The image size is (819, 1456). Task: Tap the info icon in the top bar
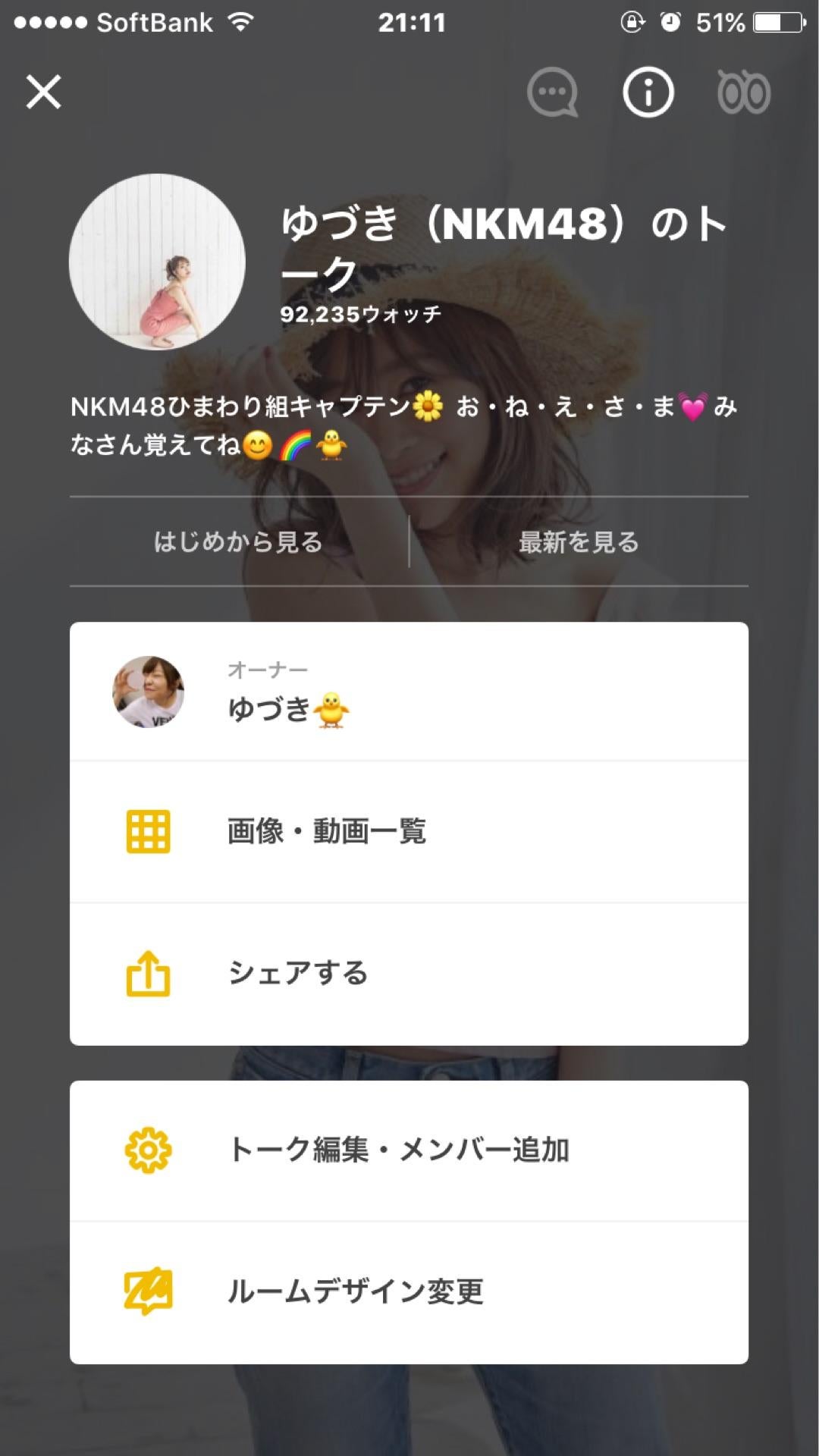(x=647, y=93)
